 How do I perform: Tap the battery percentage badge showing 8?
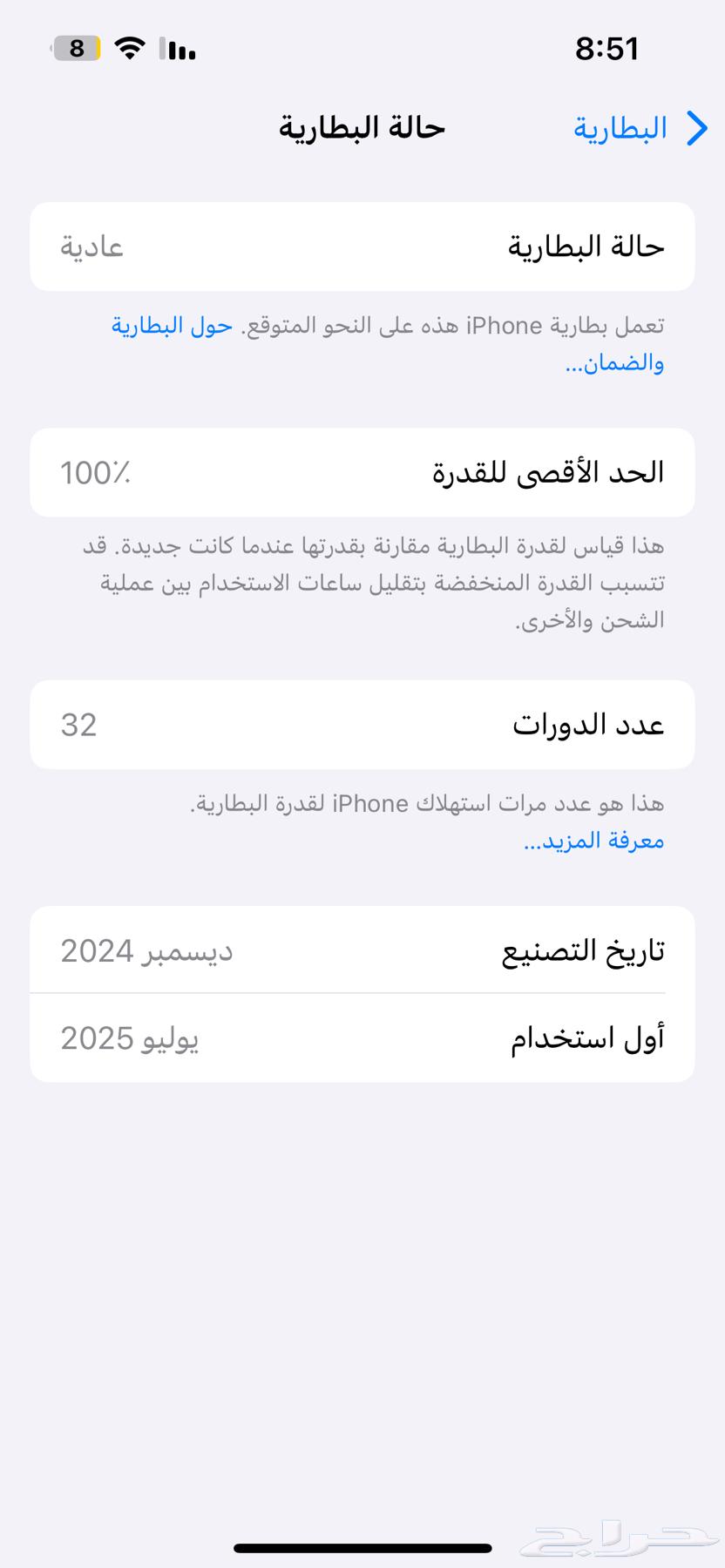[75, 49]
